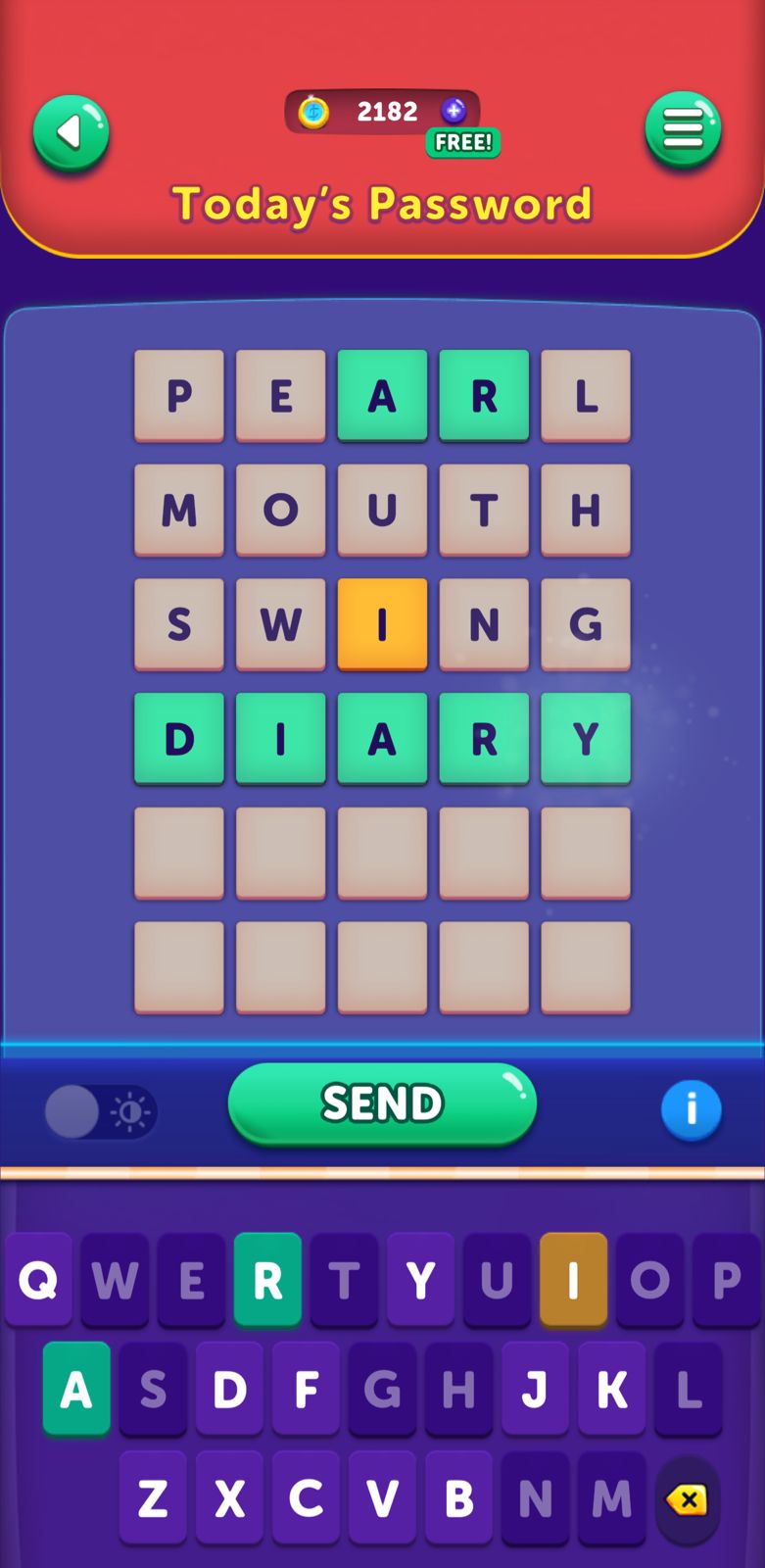
Task: Go back with the green arrow button
Action: click(x=71, y=133)
